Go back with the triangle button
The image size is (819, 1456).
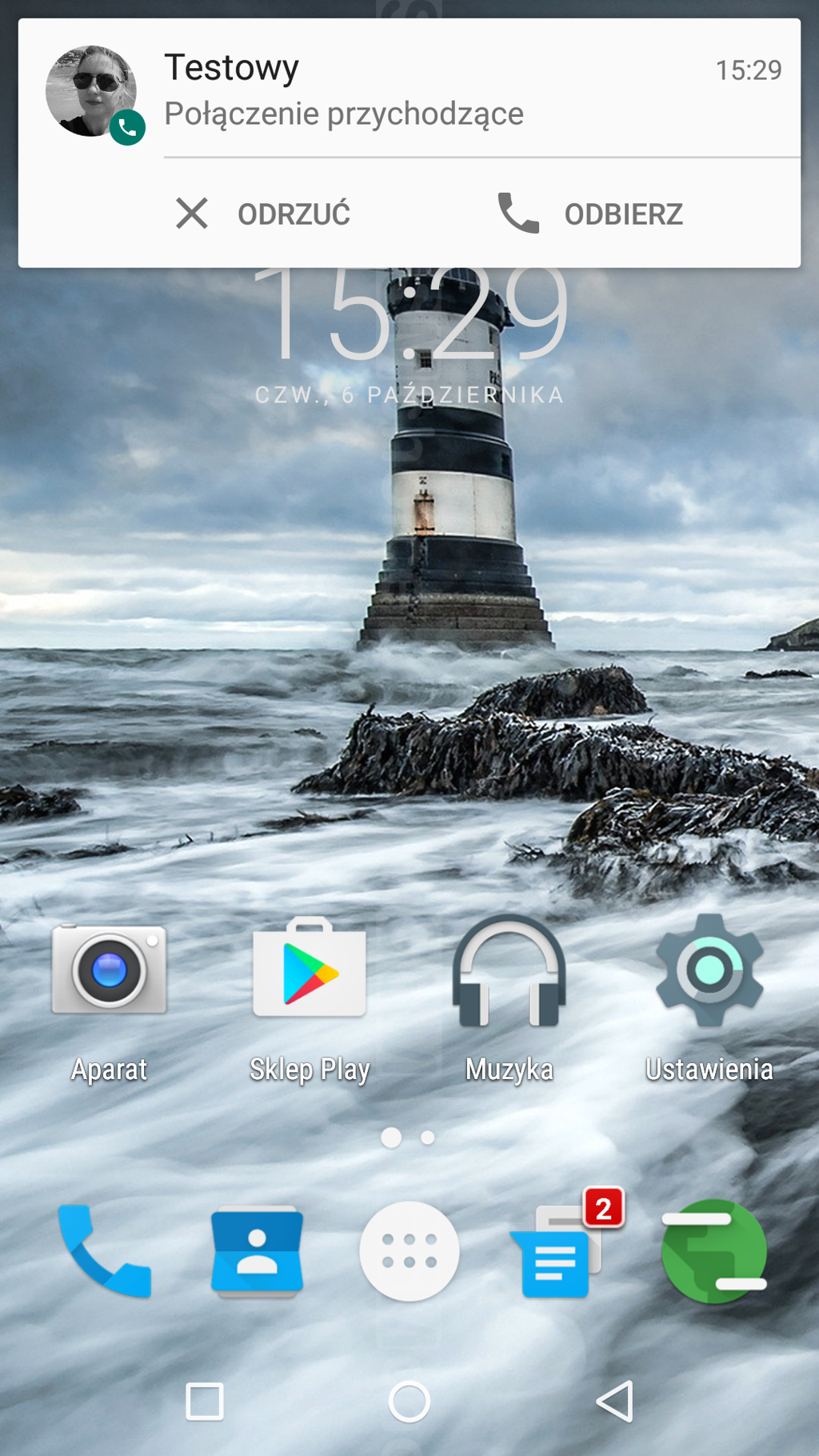[614, 1402]
